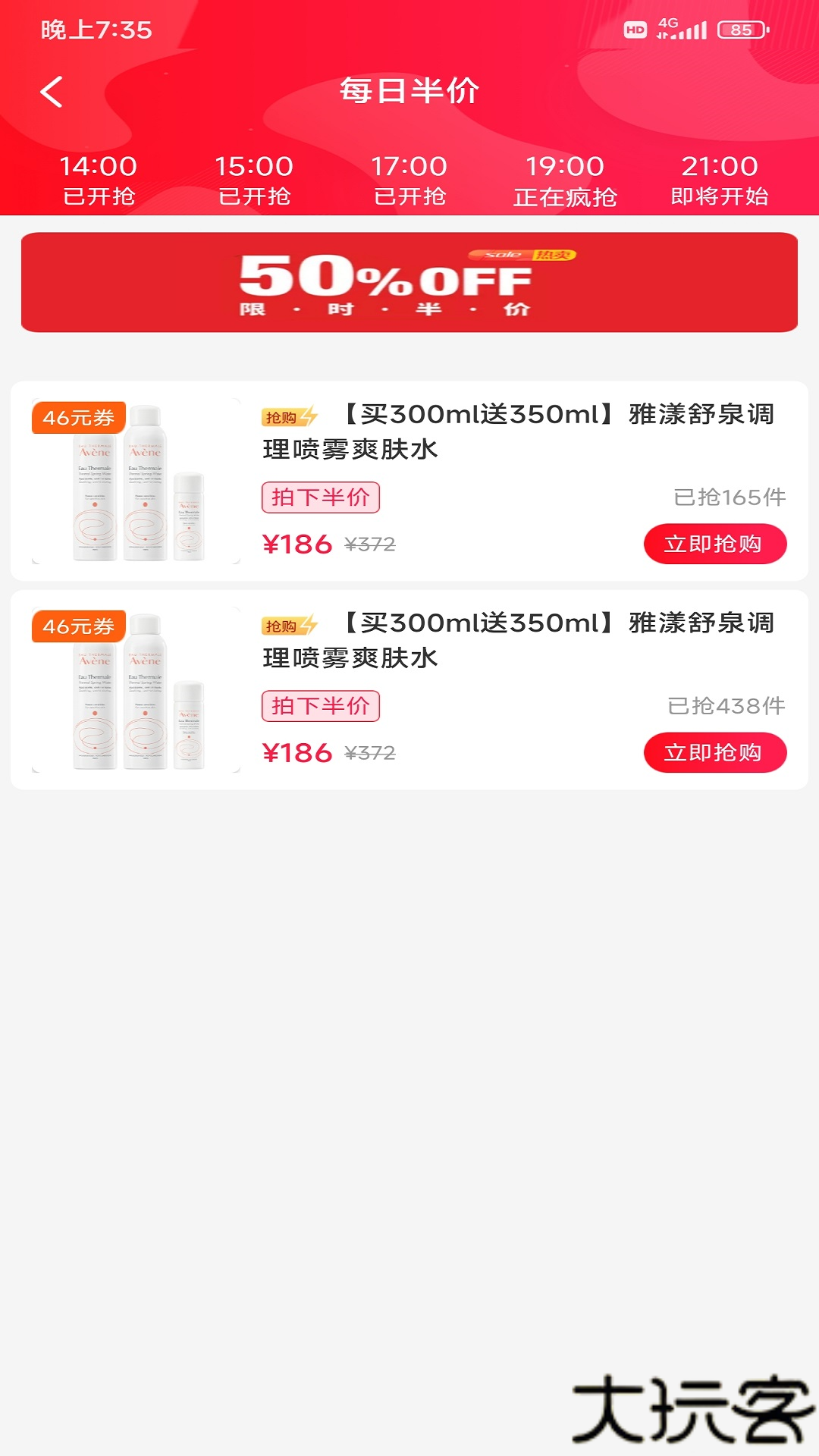This screenshot has width=819, height=1456.
Task: Open the 17:00 已开抢 session
Action: point(409,180)
